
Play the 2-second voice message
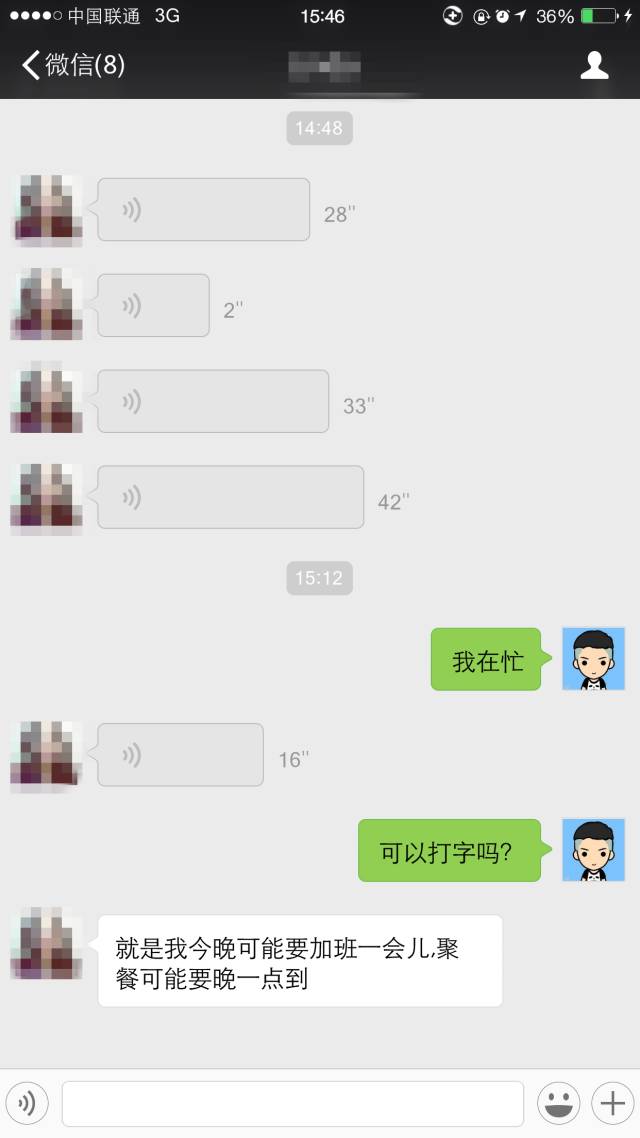pos(153,305)
